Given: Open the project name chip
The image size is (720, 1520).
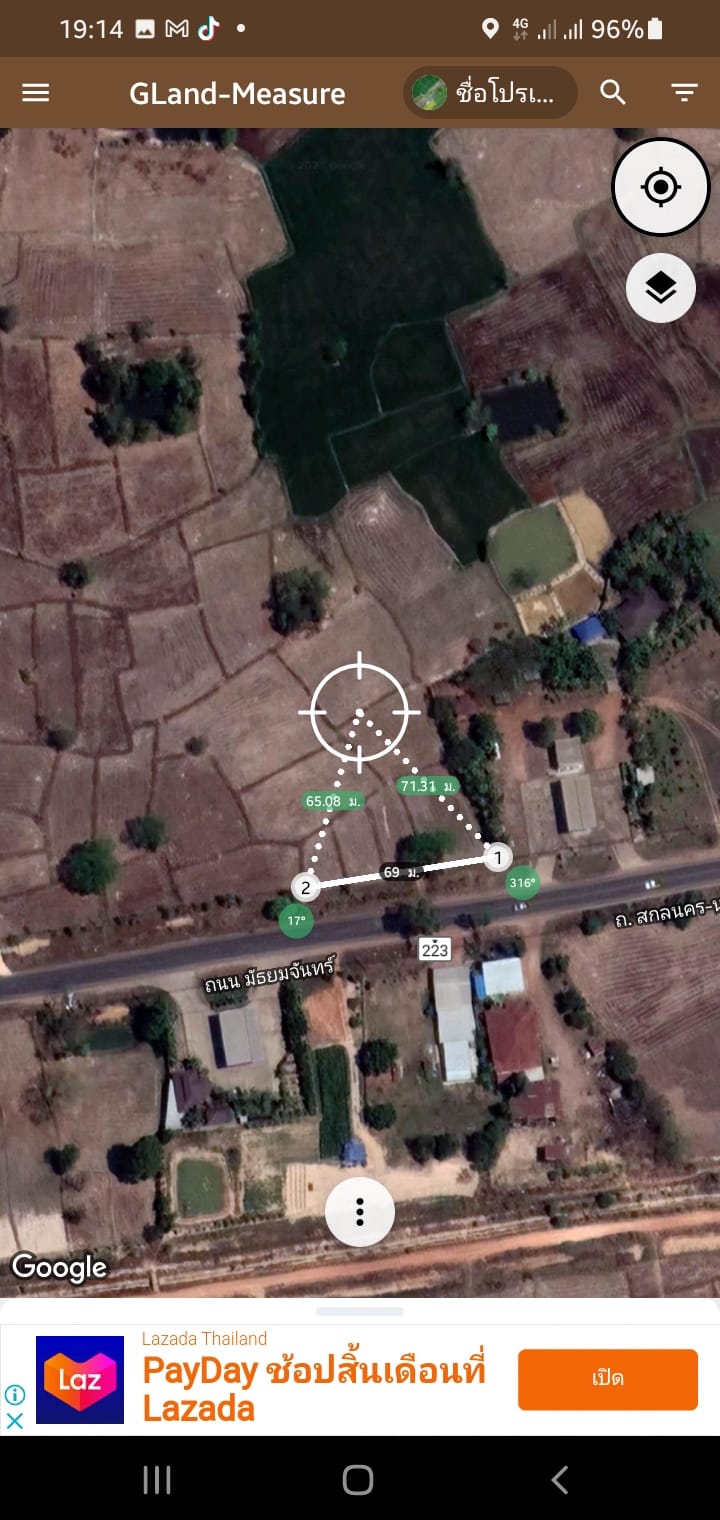Looking at the screenshot, I should (x=490, y=93).
